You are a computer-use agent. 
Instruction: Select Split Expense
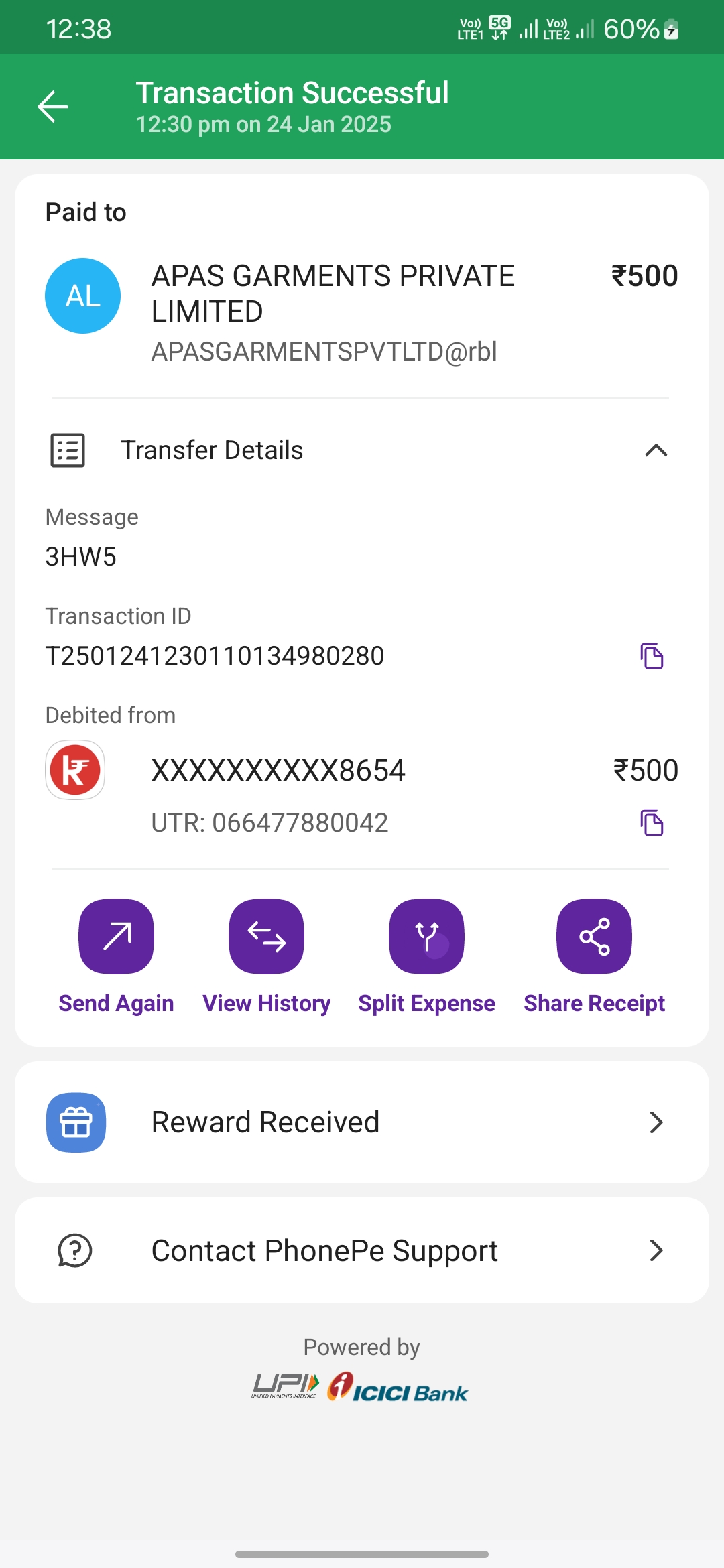[x=426, y=937]
